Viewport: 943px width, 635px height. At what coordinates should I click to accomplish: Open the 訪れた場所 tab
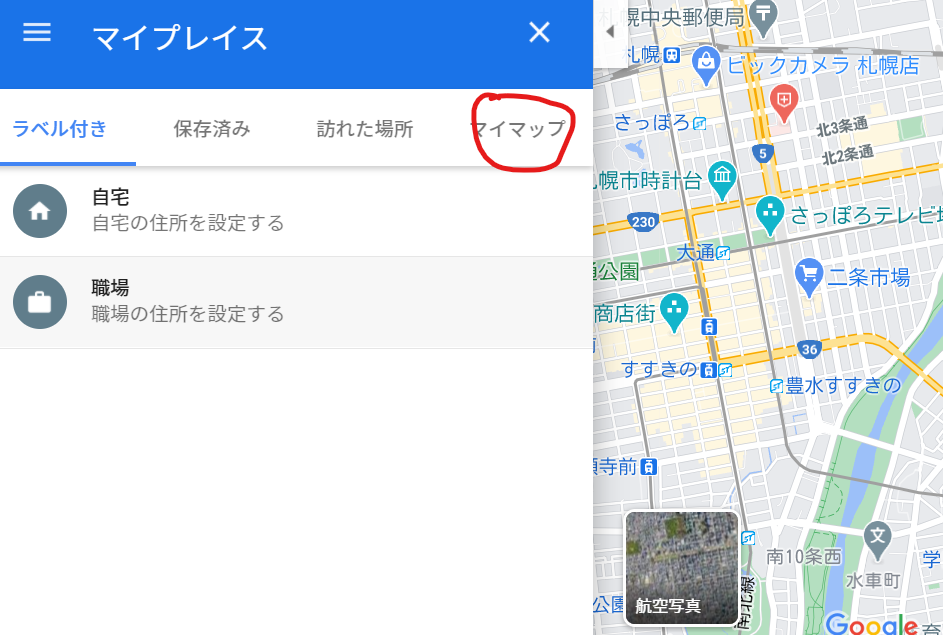coord(365,129)
